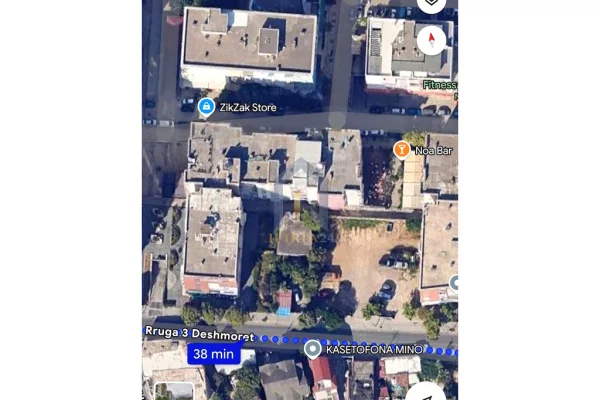The width and height of the screenshot is (600, 400).
Task: Open the KASETOFONA MINO location marker
Action: tap(313, 350)
